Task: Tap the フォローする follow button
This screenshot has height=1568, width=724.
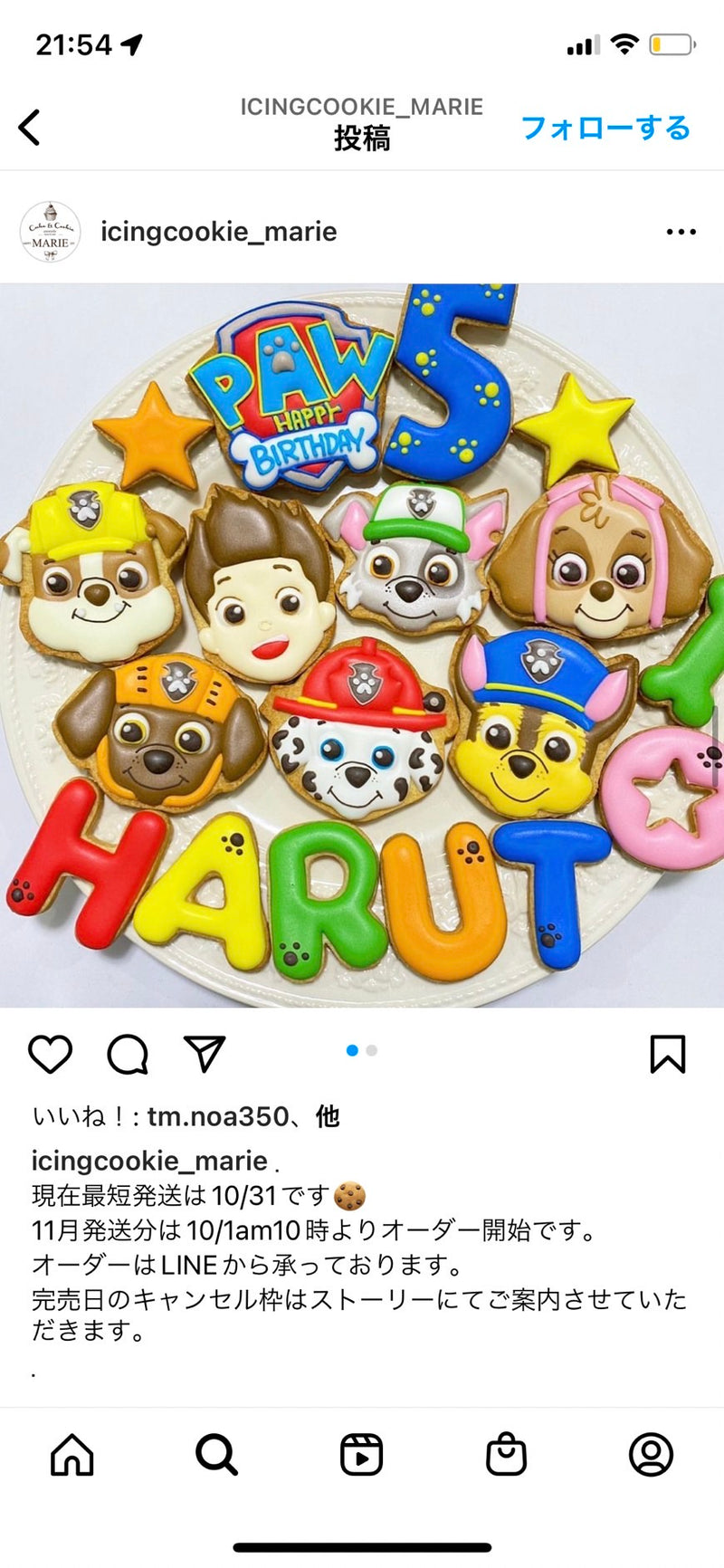Action: tap(605, 128)
